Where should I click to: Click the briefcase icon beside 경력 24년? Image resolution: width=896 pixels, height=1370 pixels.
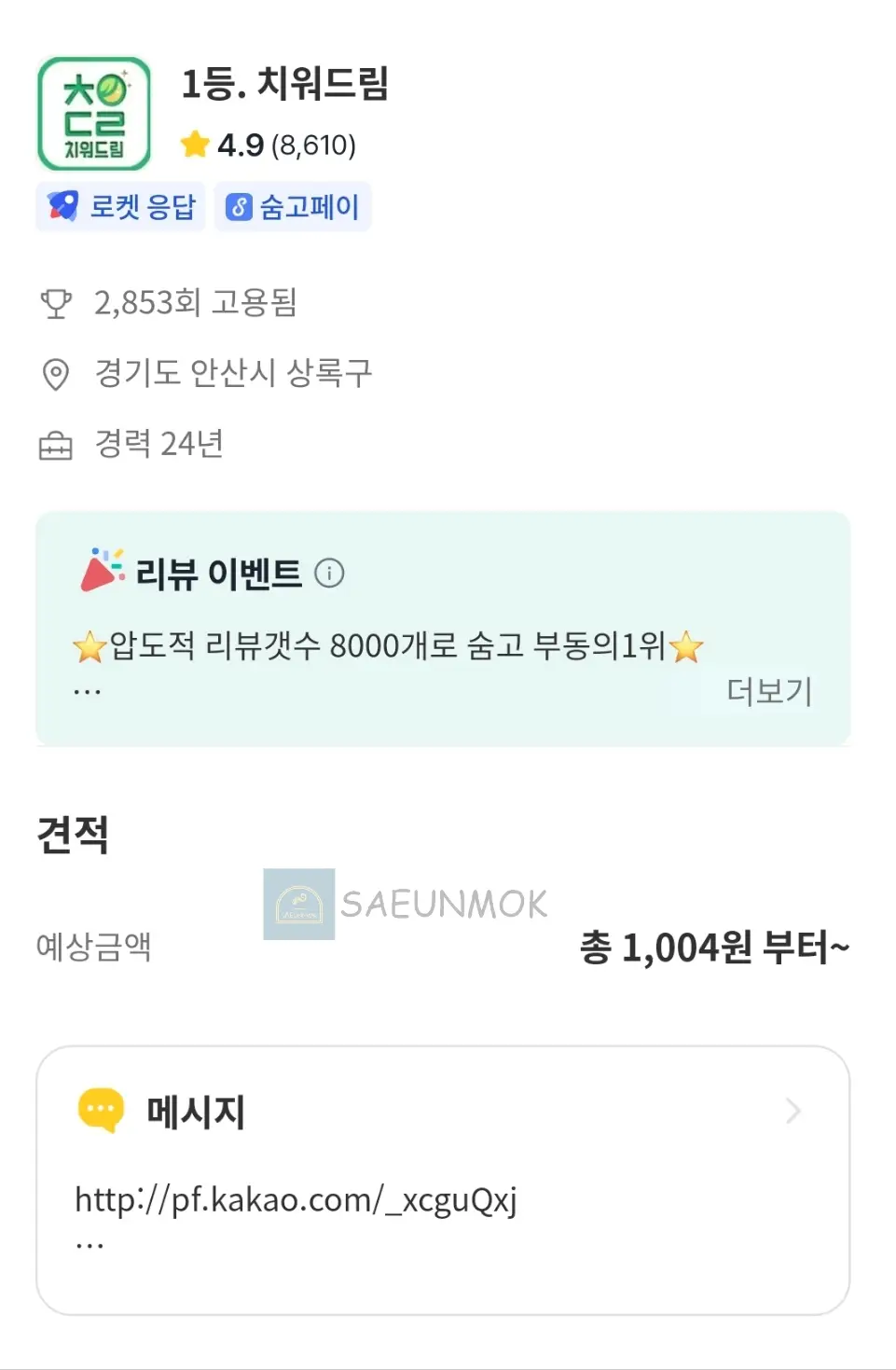[56, 445]
